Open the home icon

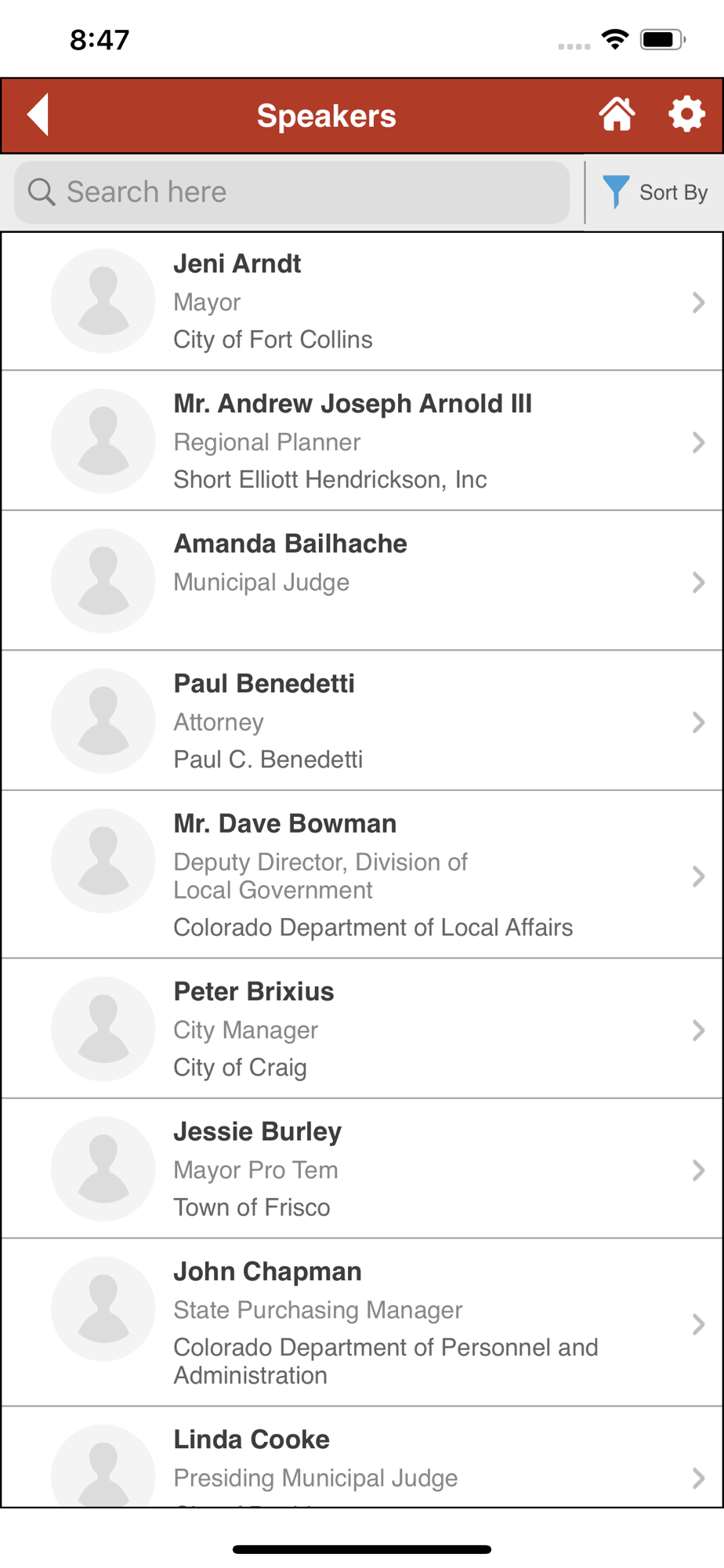click(617, 114)
